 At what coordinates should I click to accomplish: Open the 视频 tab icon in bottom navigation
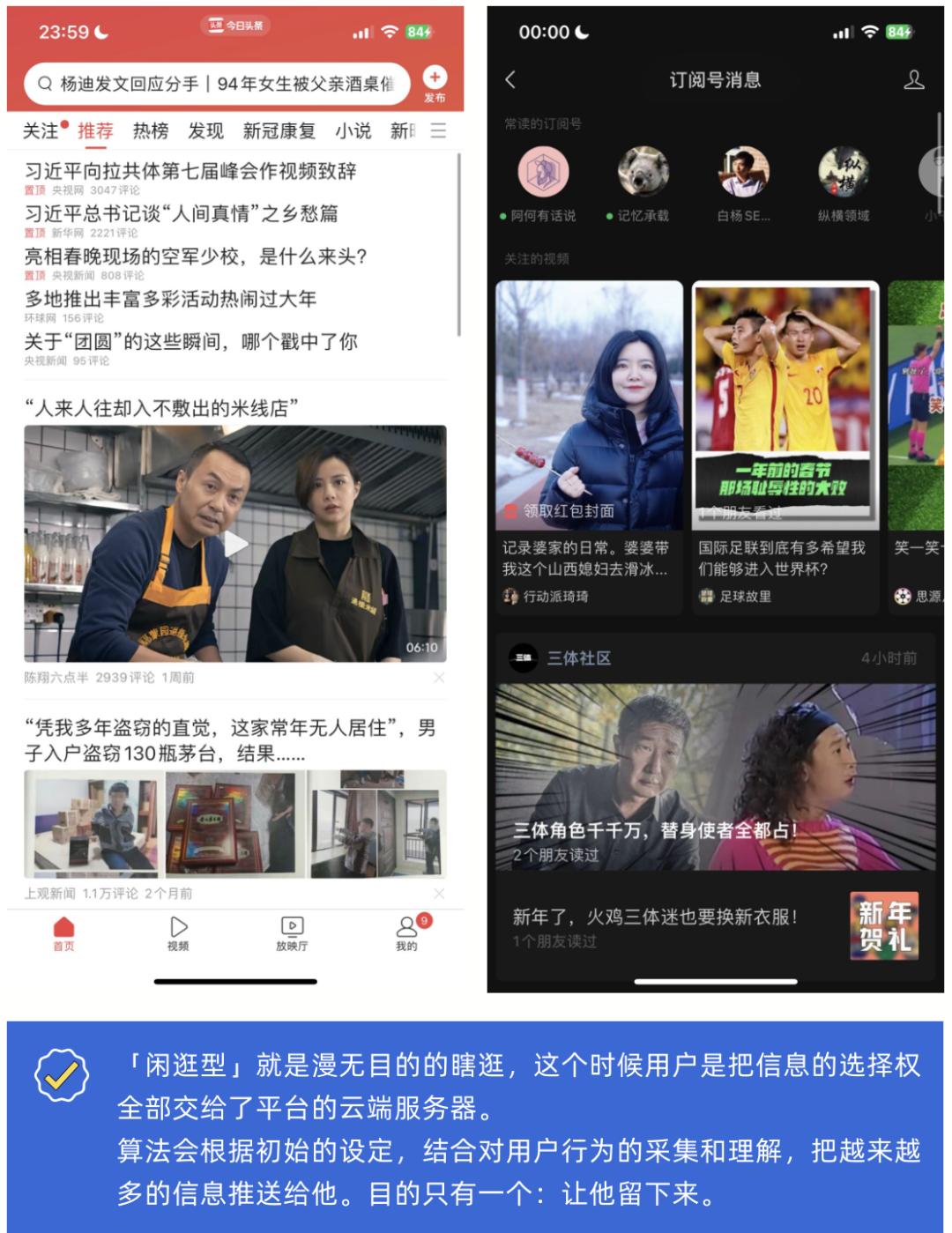click(176, 926)
